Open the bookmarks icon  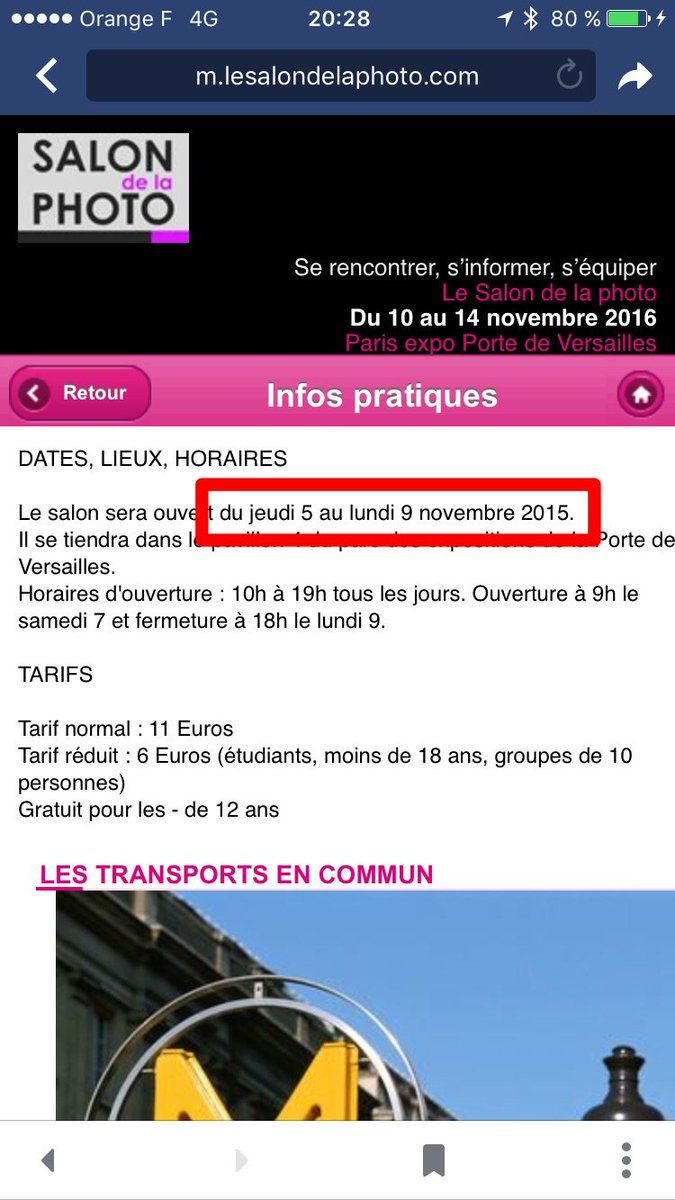click(433, 1160)
